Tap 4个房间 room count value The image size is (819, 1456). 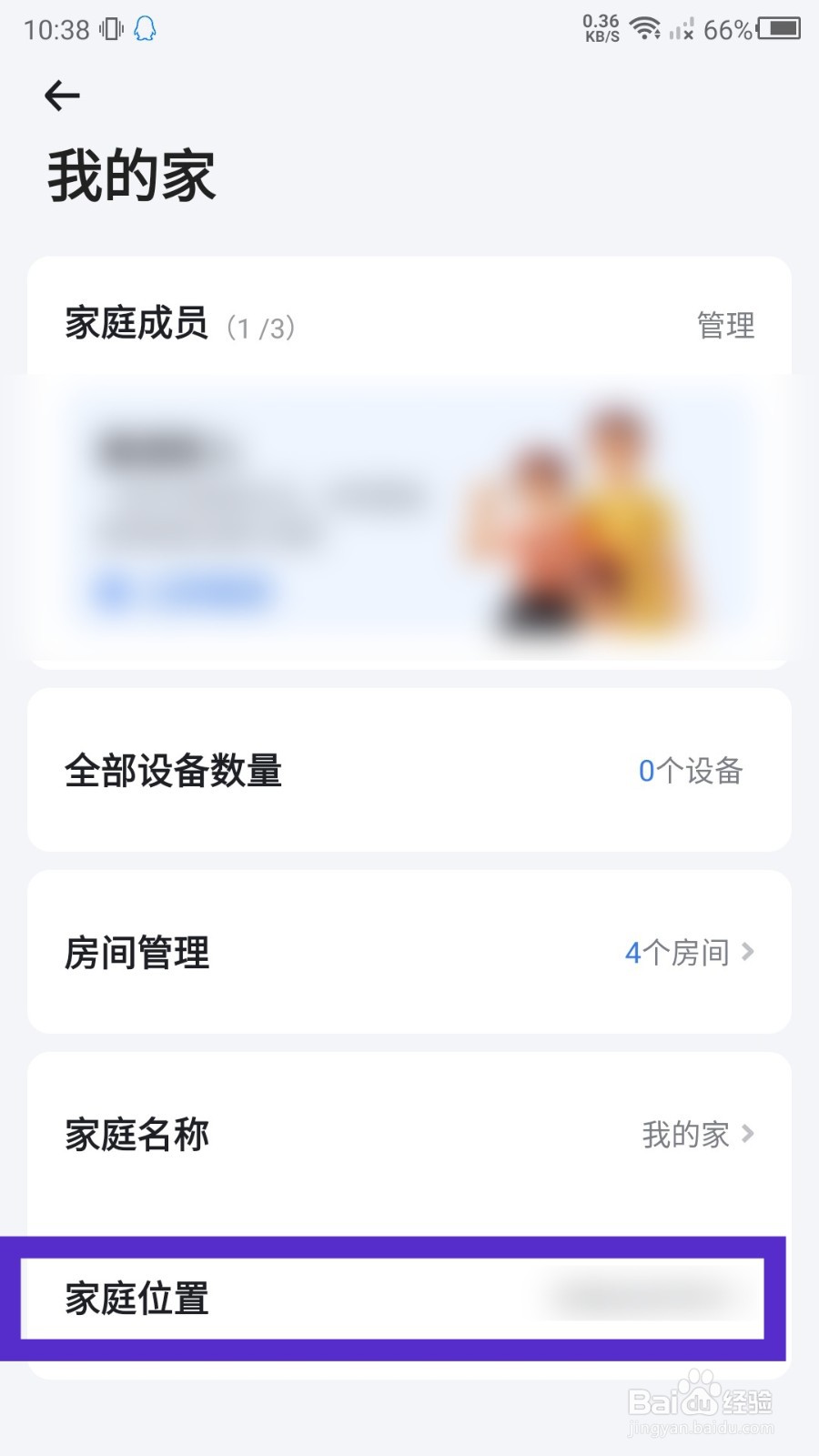676,953
